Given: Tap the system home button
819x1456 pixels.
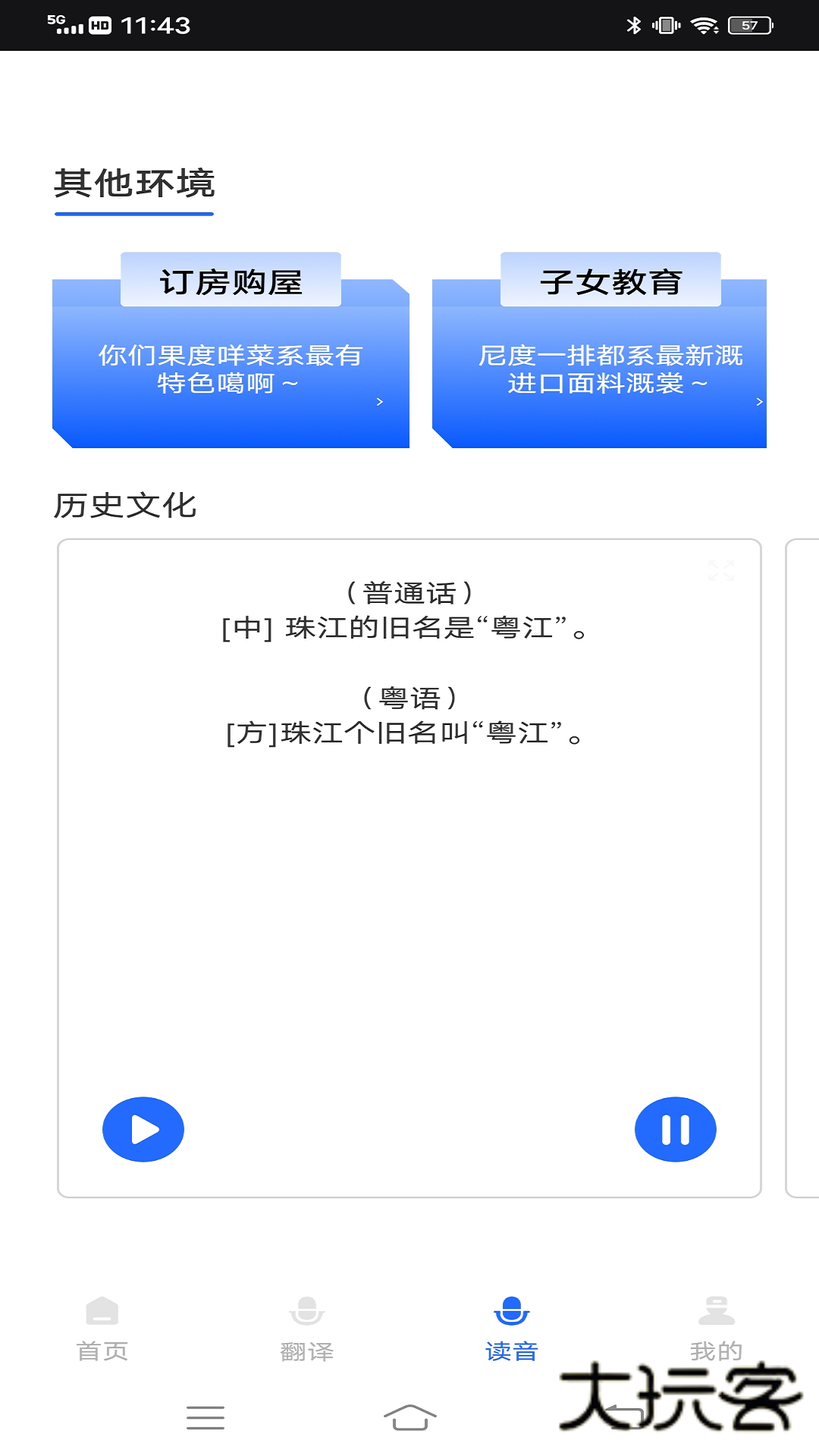Looking at the screenshot, I should pyautogui.click(x=409, y=1418).
